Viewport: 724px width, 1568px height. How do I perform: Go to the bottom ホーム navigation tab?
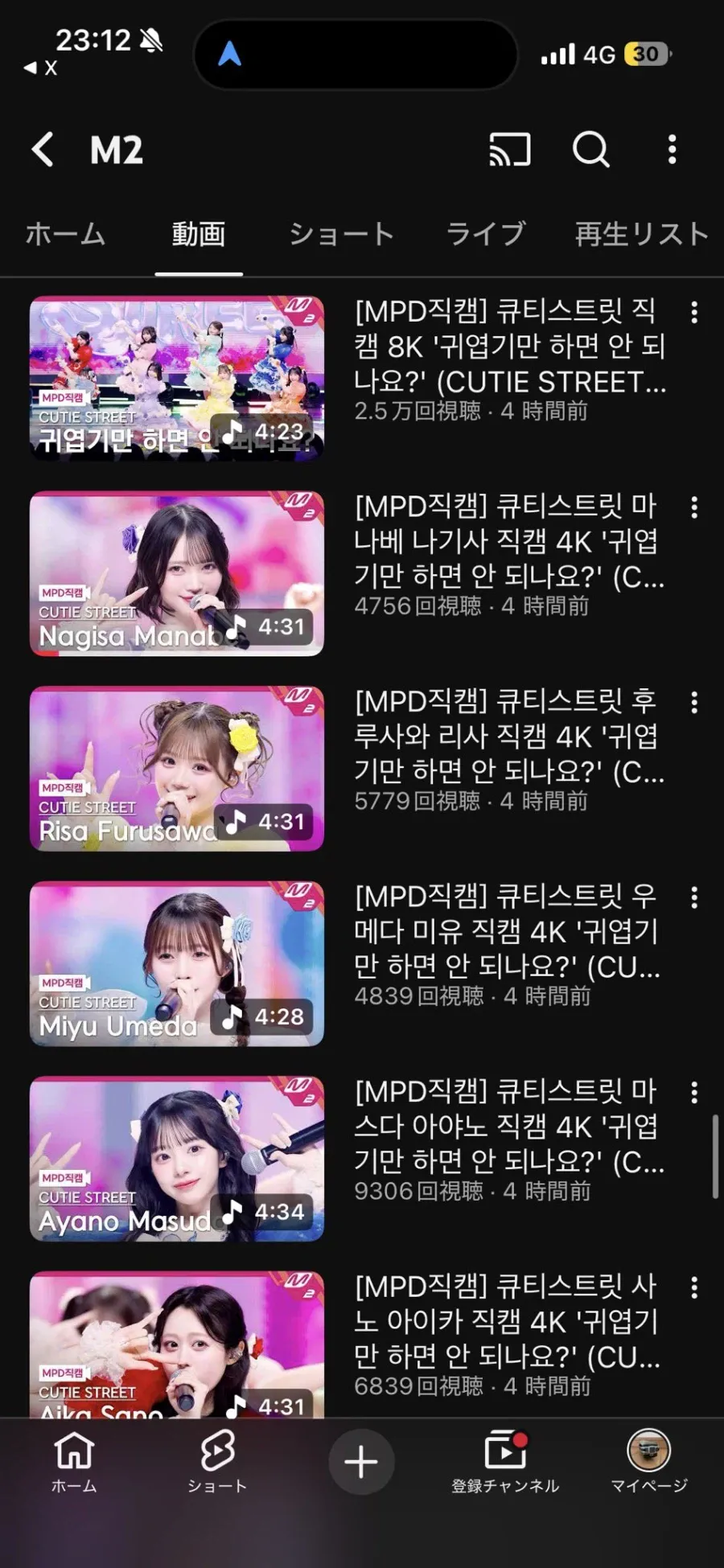(74, 1462)
